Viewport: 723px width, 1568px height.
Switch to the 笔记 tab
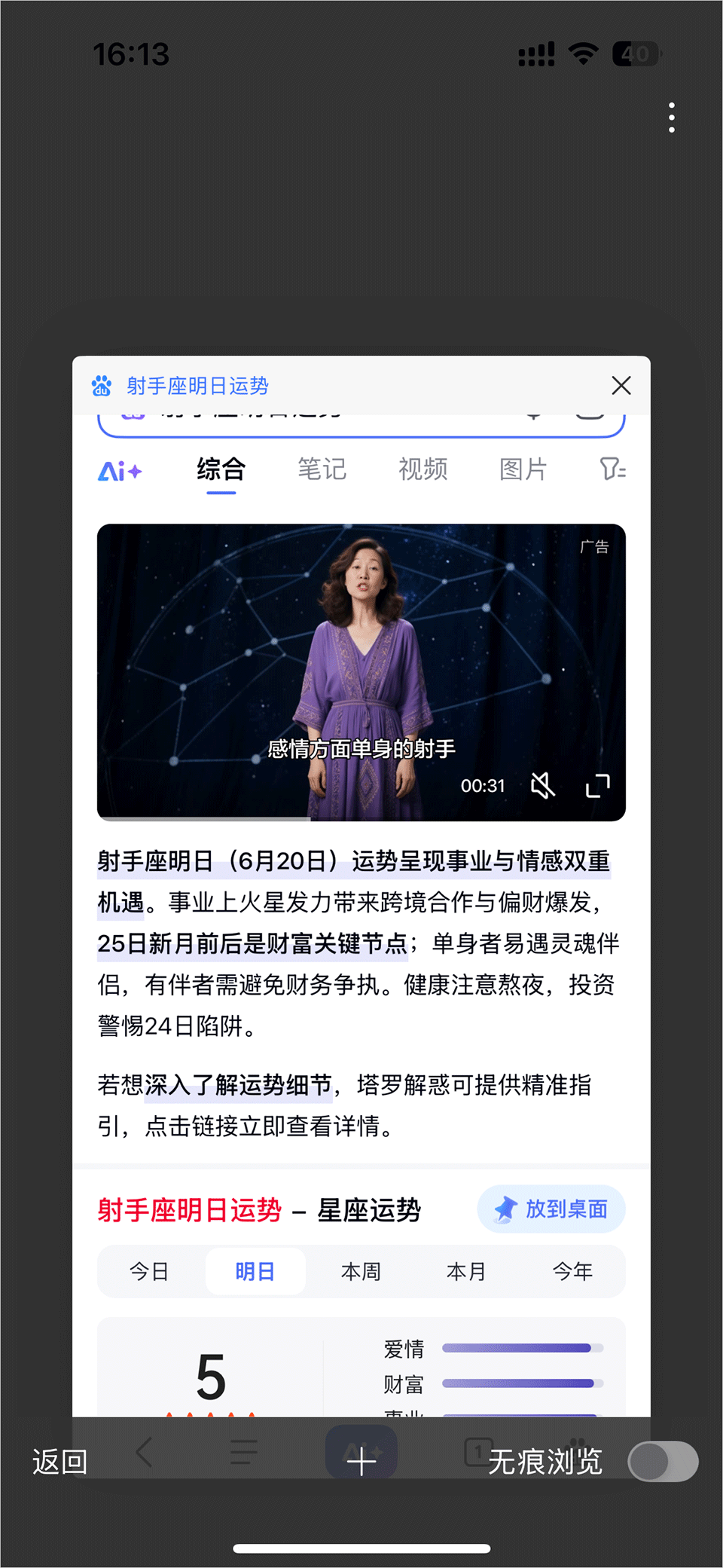pyautogui.click(x=322, y=469)
